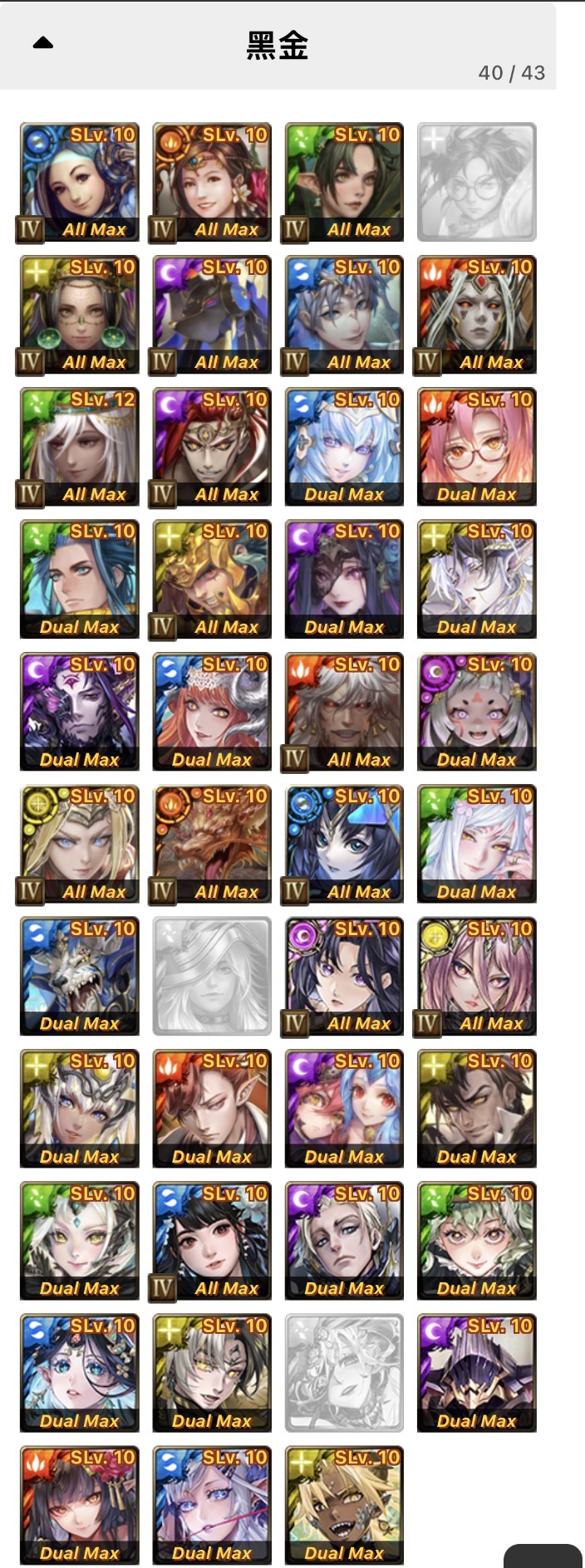585x1568 pixels.
Task: Open the water wolf Dual Max card
Action: (x=79, y=976)
